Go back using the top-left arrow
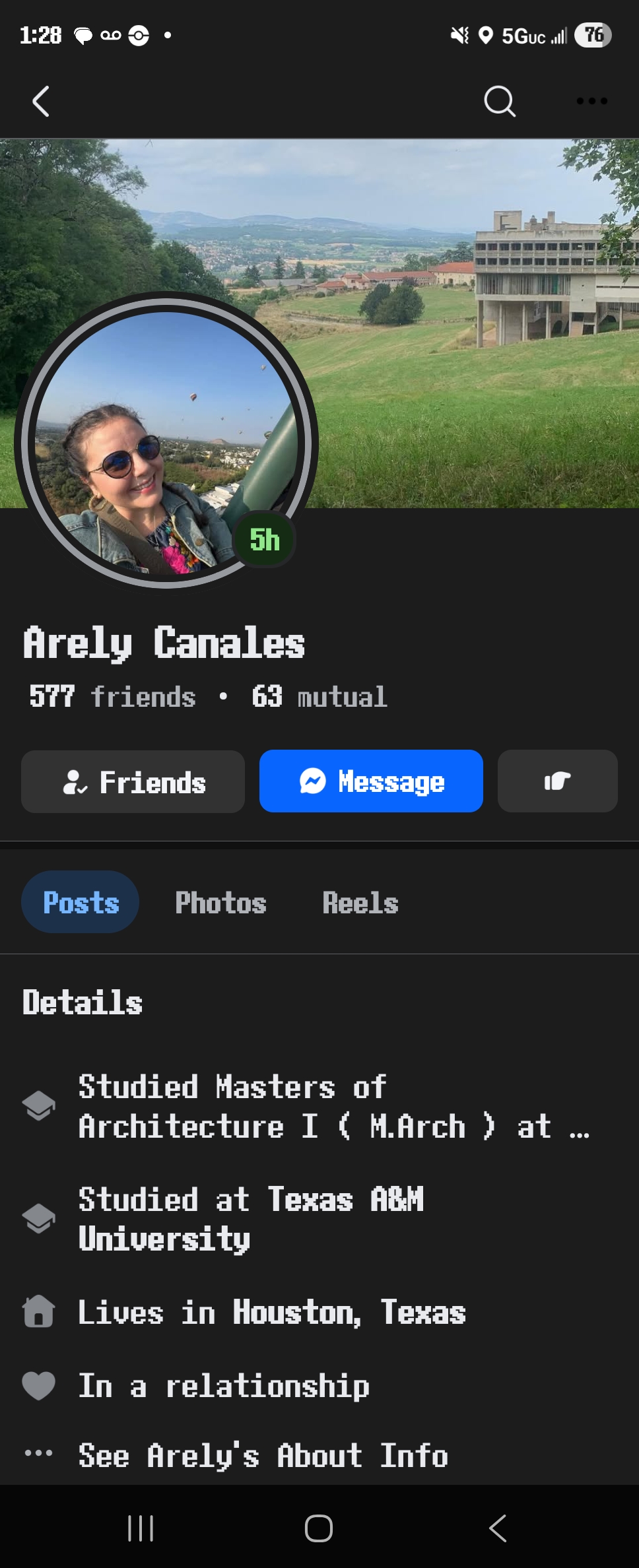 pyautogui.click(x=41, y=102)
